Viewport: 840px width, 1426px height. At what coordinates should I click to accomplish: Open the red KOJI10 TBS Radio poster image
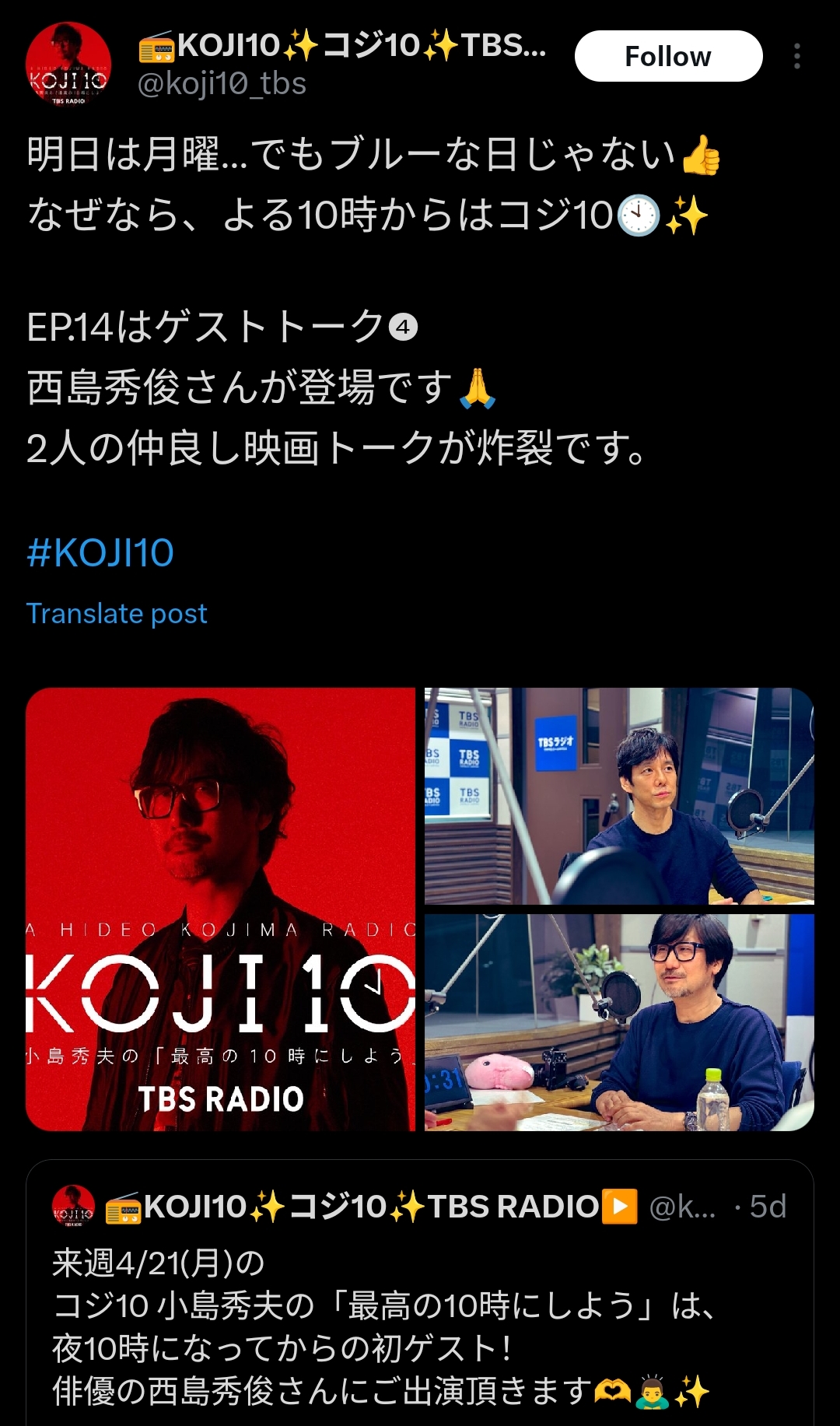pos(221,909)
